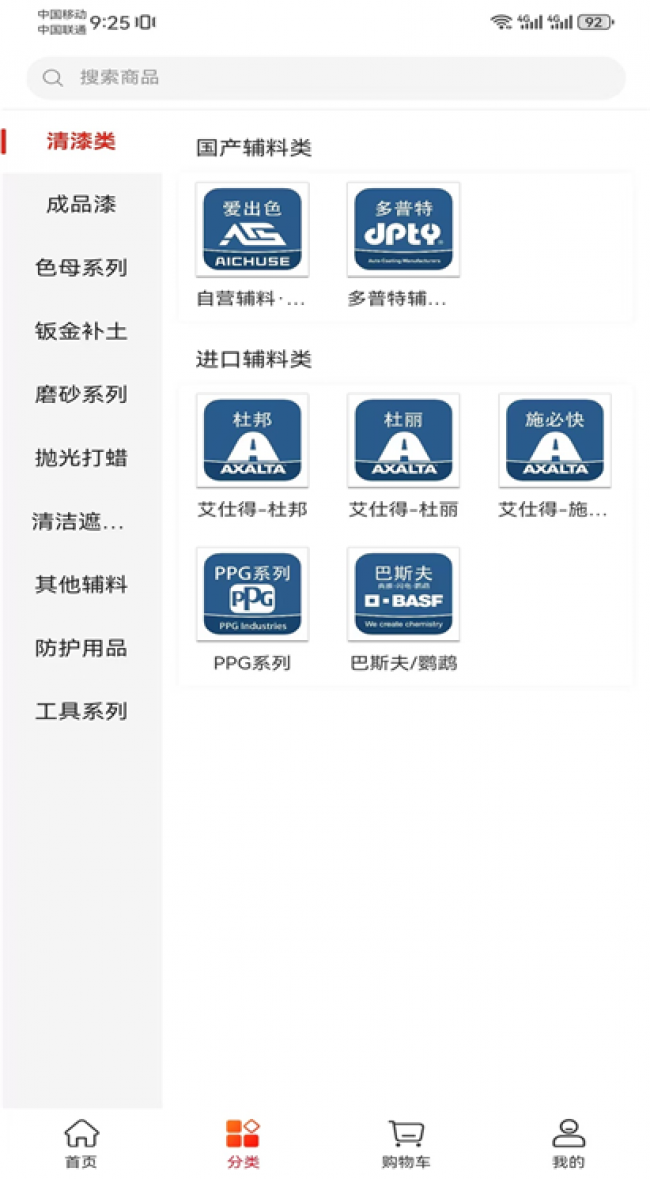The height and width of the screenshot is (1179, 650).
Task: Switch to 防护用品 category
Action: pyautogui.click(x=81, y=647)
